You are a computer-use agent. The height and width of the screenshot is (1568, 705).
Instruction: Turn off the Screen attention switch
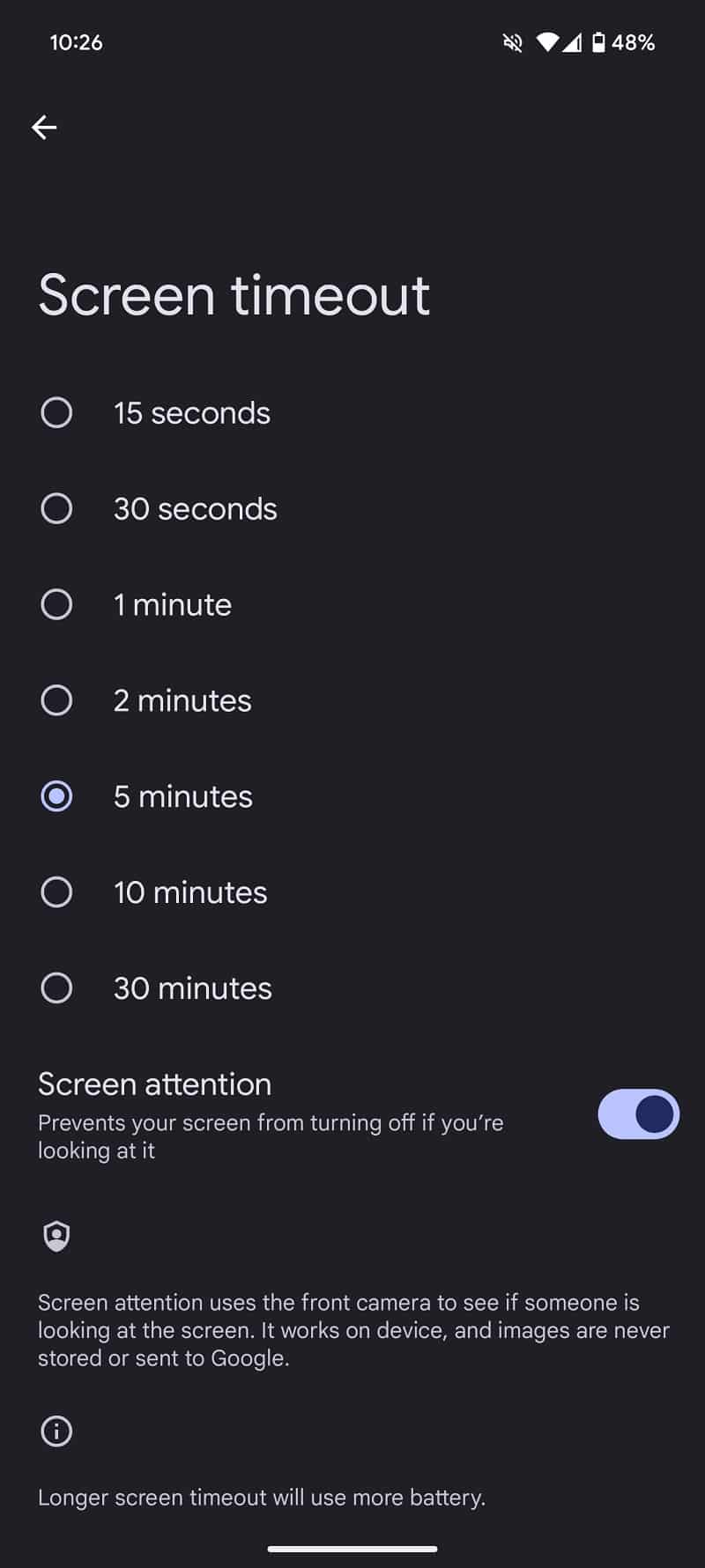(x=638, y=1114)
